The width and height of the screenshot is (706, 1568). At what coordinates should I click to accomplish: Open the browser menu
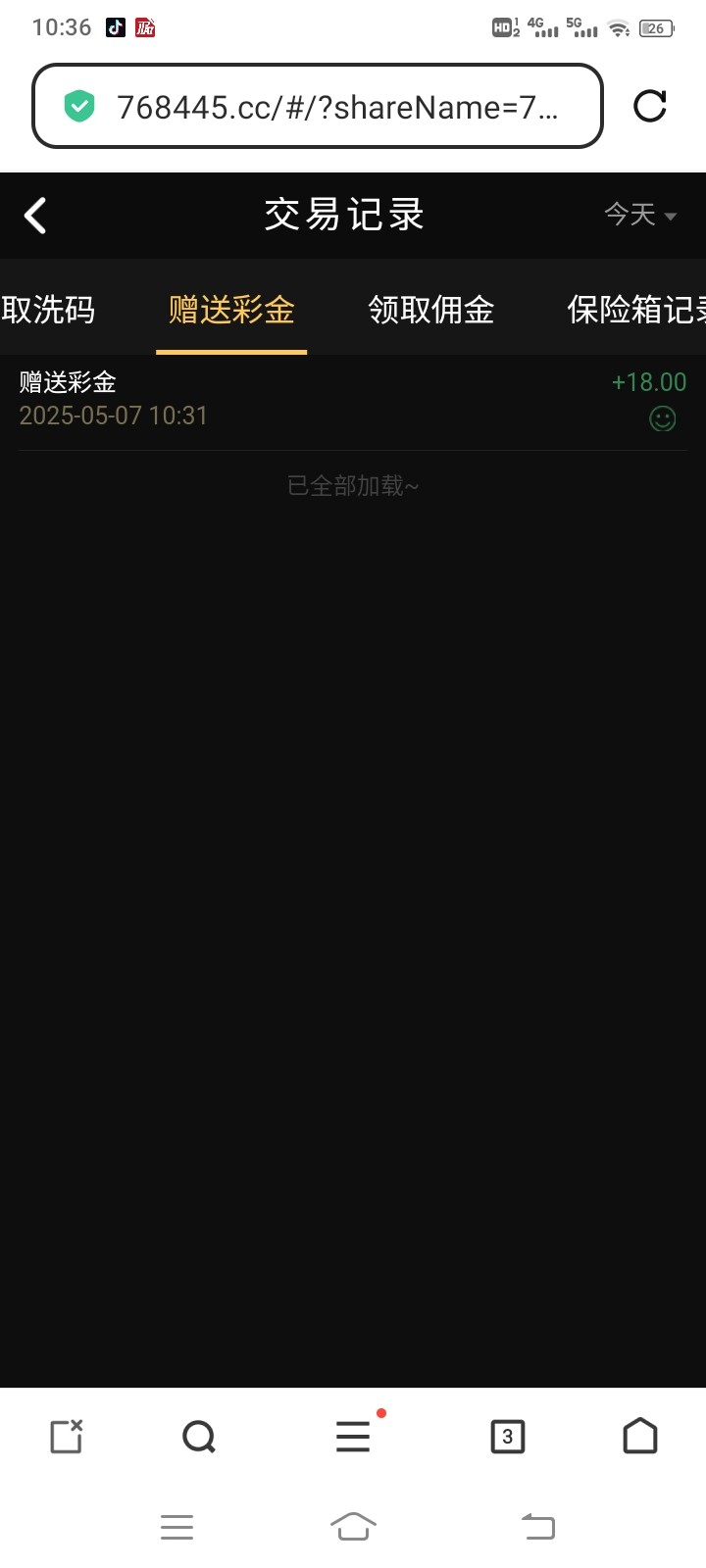pos(353,1437)
